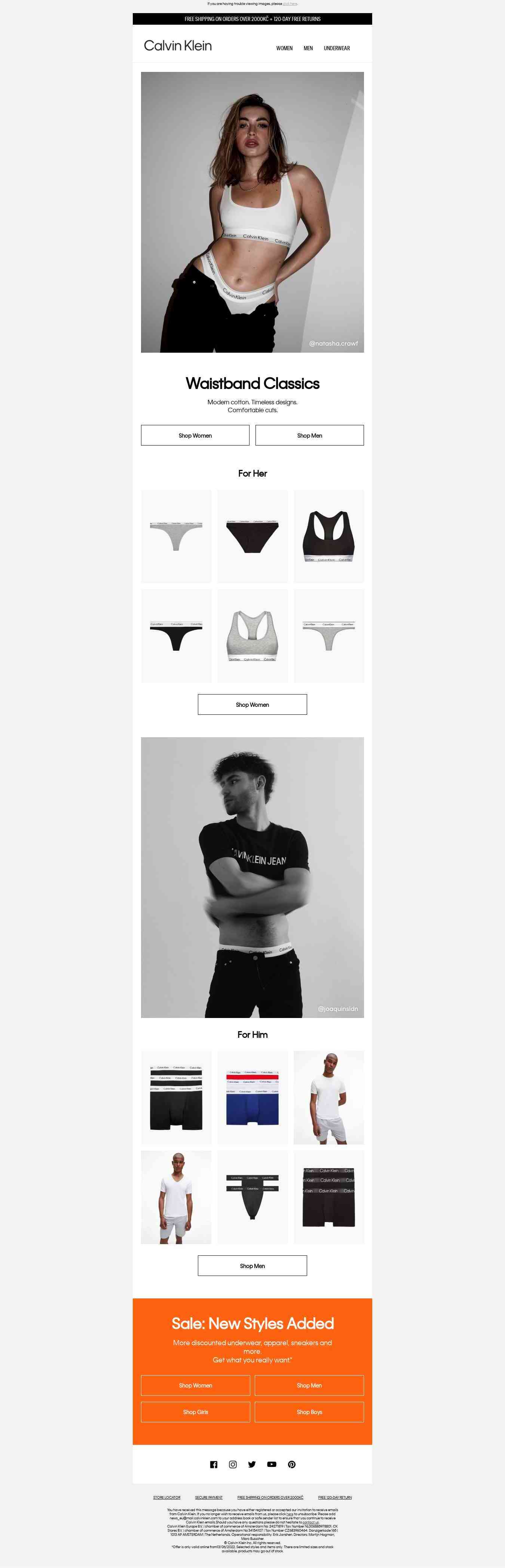Tap Shop Men under Waistband Classics
This screenshot has width=505, height=1568.
(309, 435)
